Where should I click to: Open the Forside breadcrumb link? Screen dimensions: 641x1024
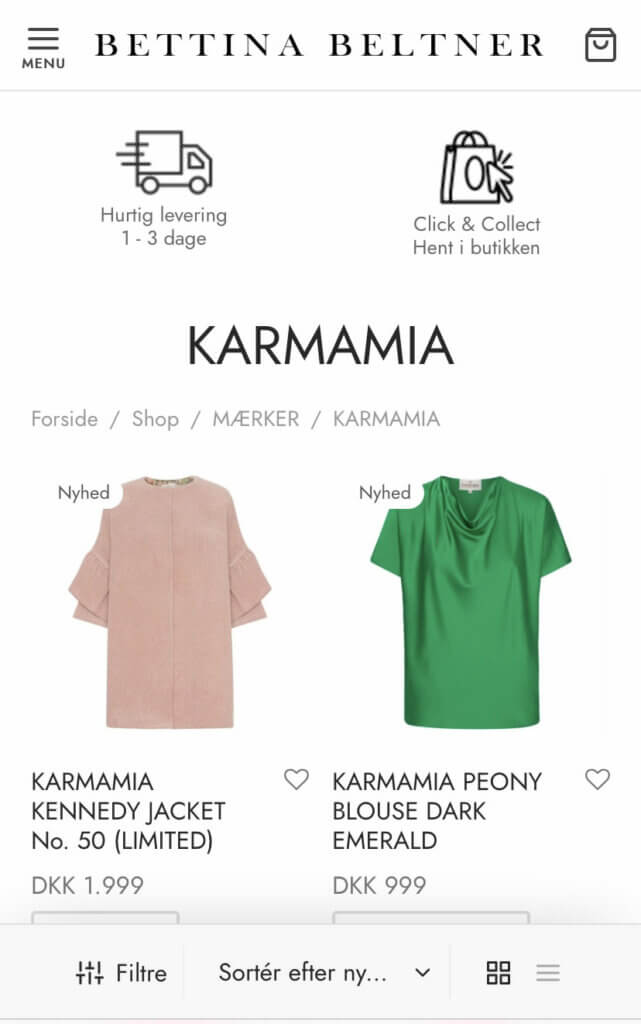tap(65, 419)
